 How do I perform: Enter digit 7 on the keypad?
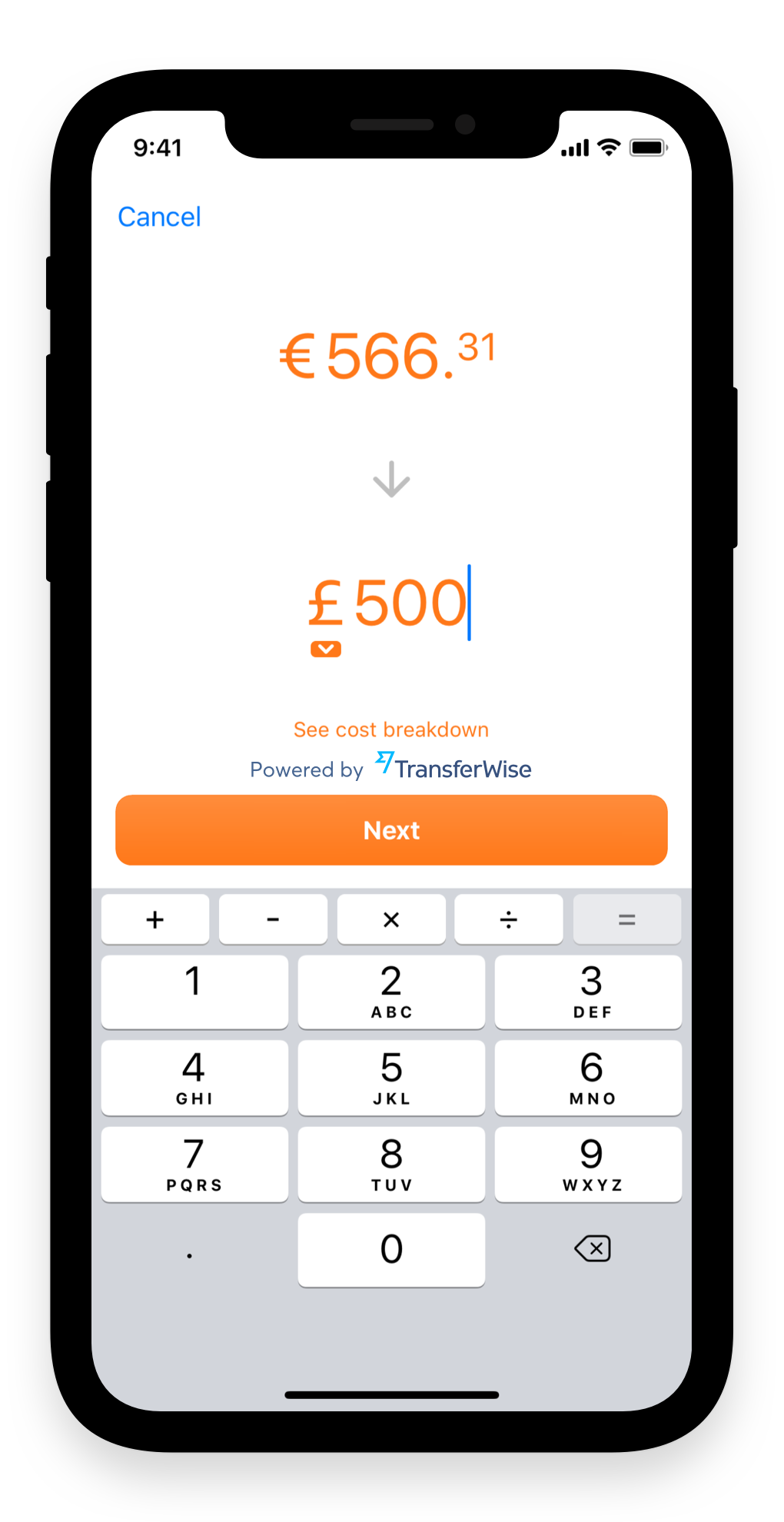194,1165
